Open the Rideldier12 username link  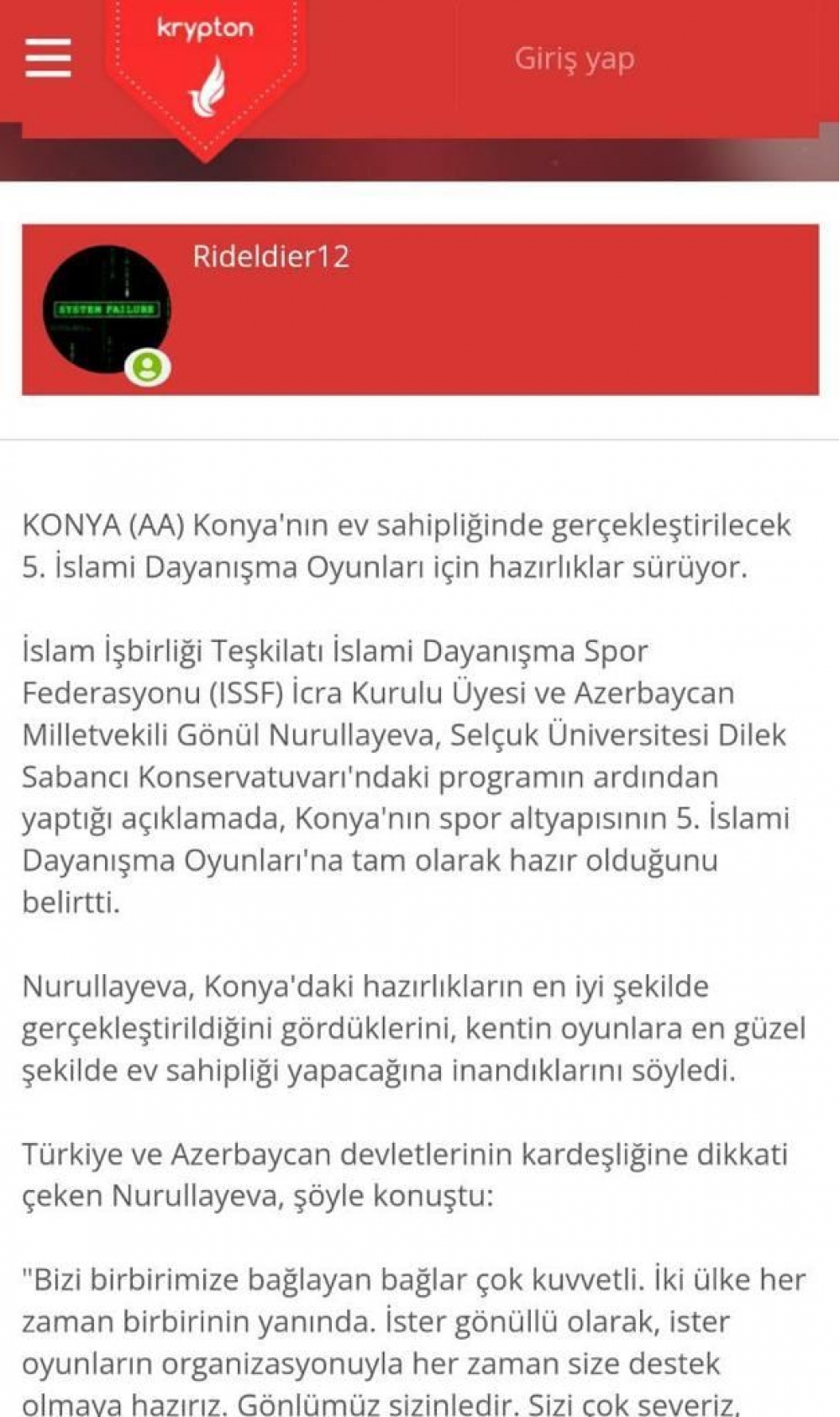point(270,256)
